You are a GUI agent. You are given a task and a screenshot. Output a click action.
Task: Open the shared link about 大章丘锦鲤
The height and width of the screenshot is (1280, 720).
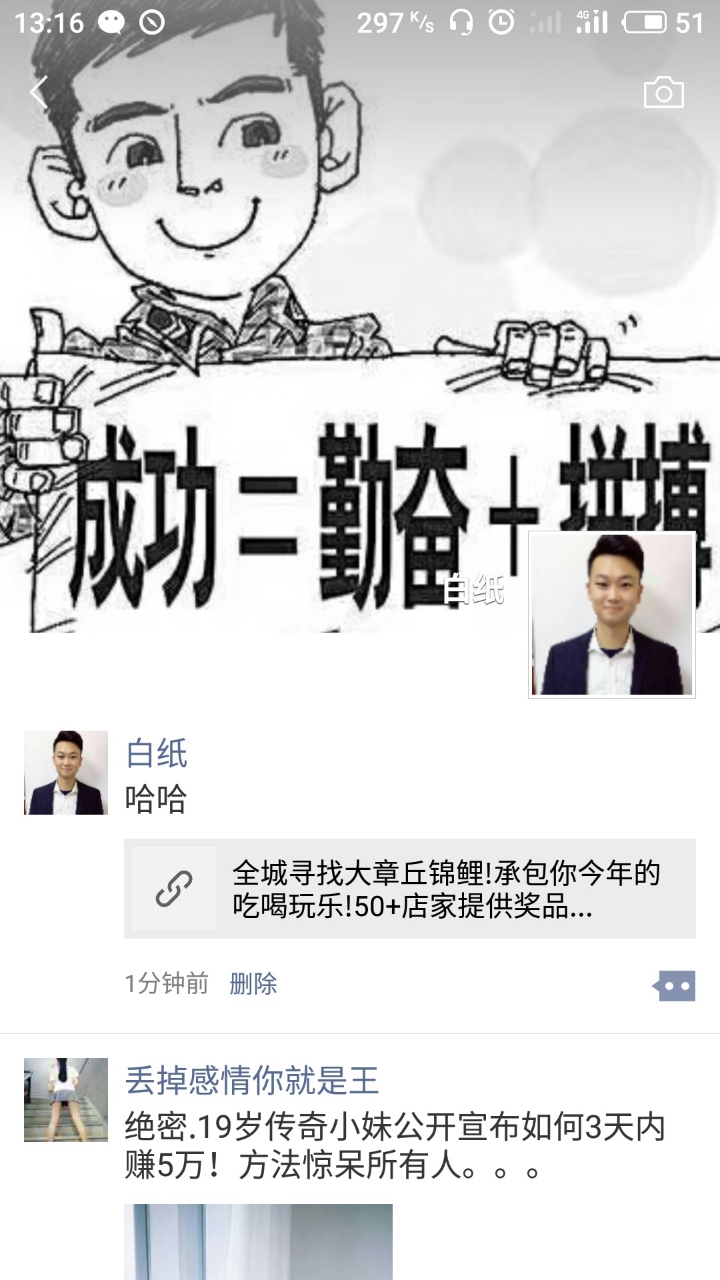410,889
